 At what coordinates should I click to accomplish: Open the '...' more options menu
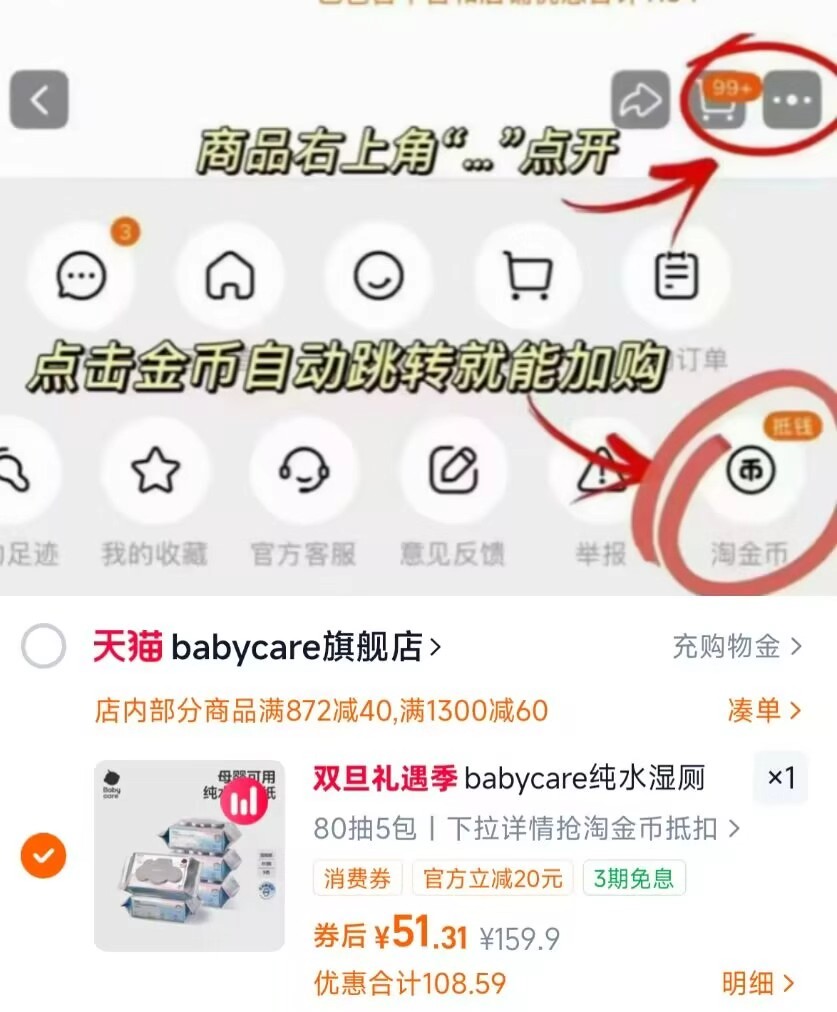(793, 100)
